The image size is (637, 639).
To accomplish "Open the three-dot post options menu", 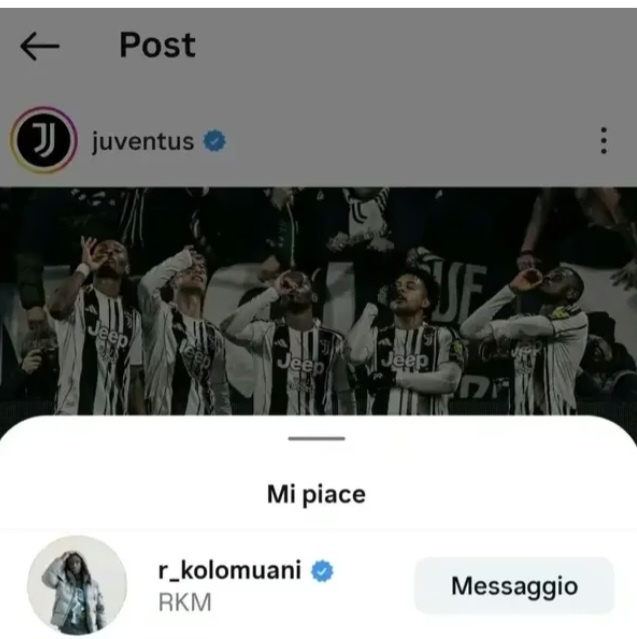I will click(x=604, y=141).
